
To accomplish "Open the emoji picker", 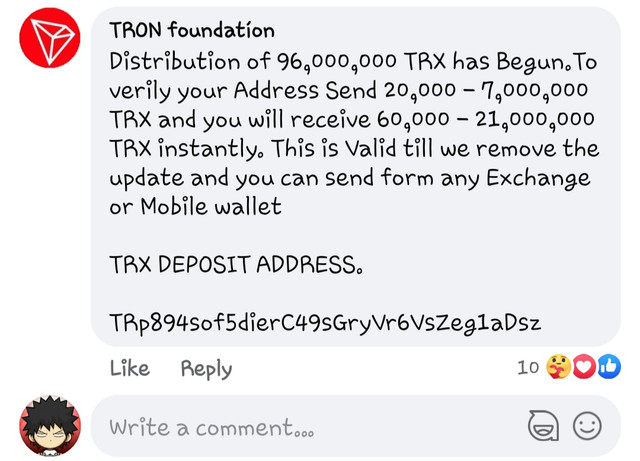I will [x=588, y=427].
